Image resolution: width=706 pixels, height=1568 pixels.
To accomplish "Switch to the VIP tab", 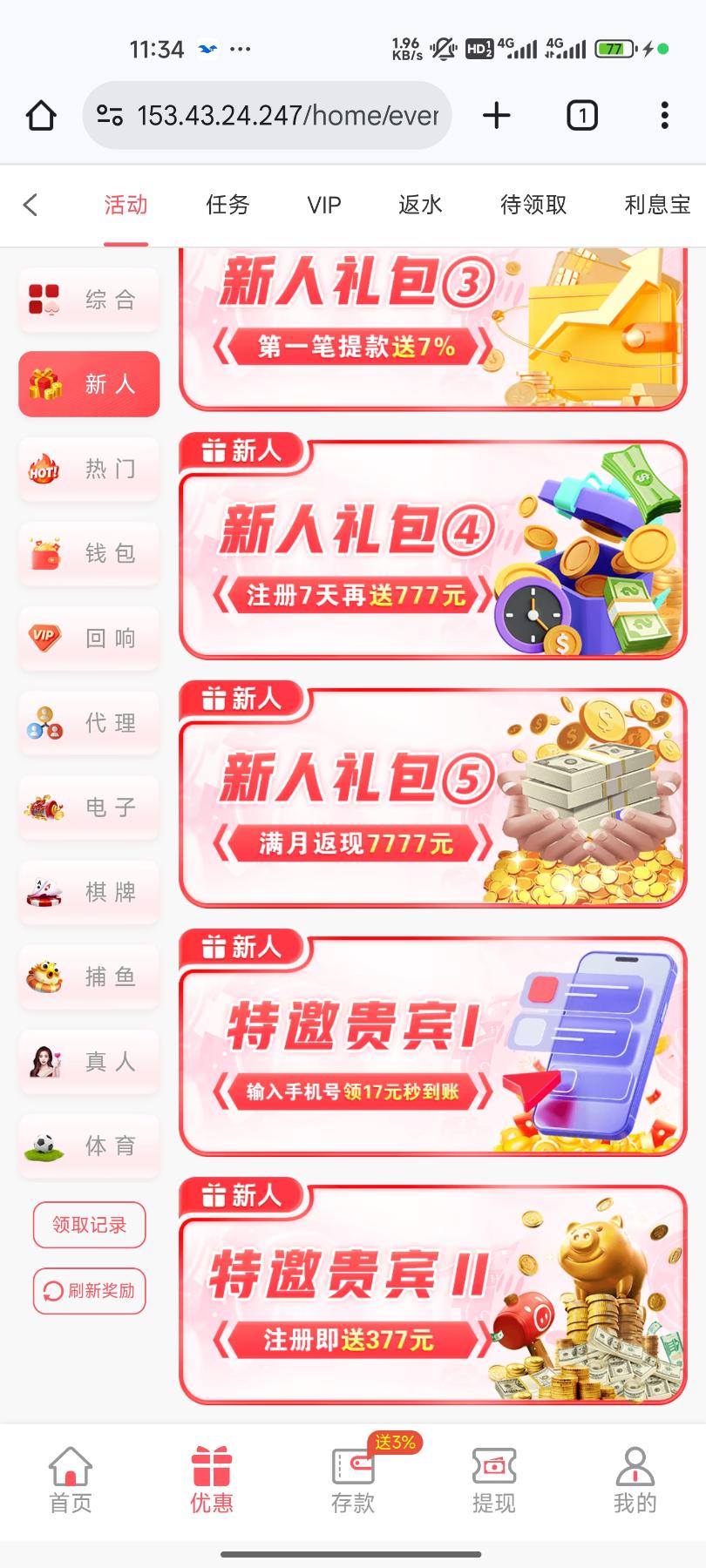I will tap(324, 205).
